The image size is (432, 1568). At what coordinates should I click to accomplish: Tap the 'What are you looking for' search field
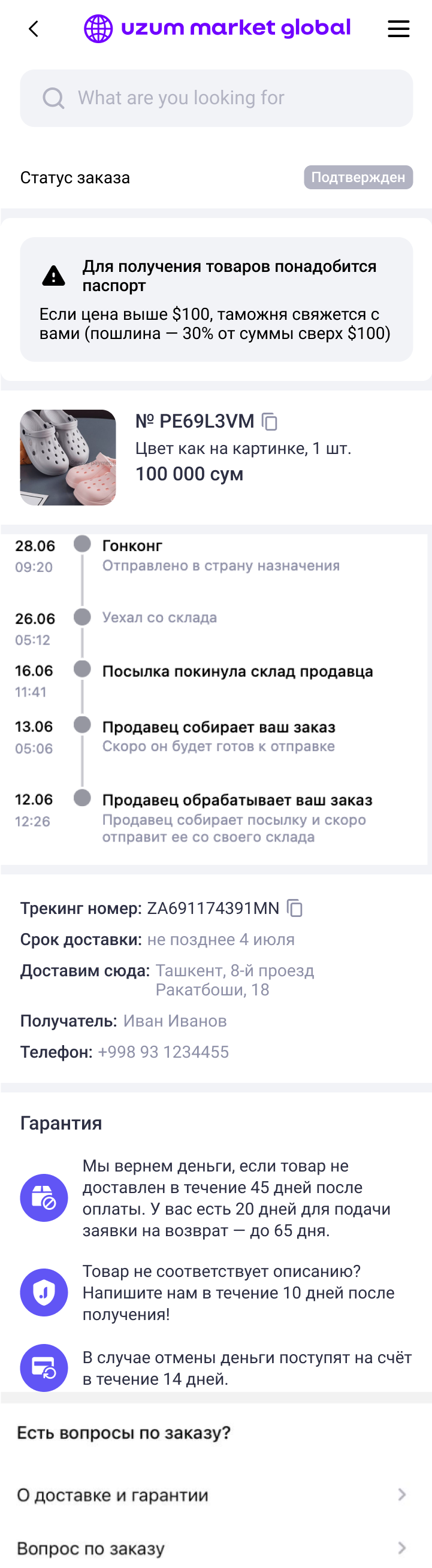click(216, 98)
